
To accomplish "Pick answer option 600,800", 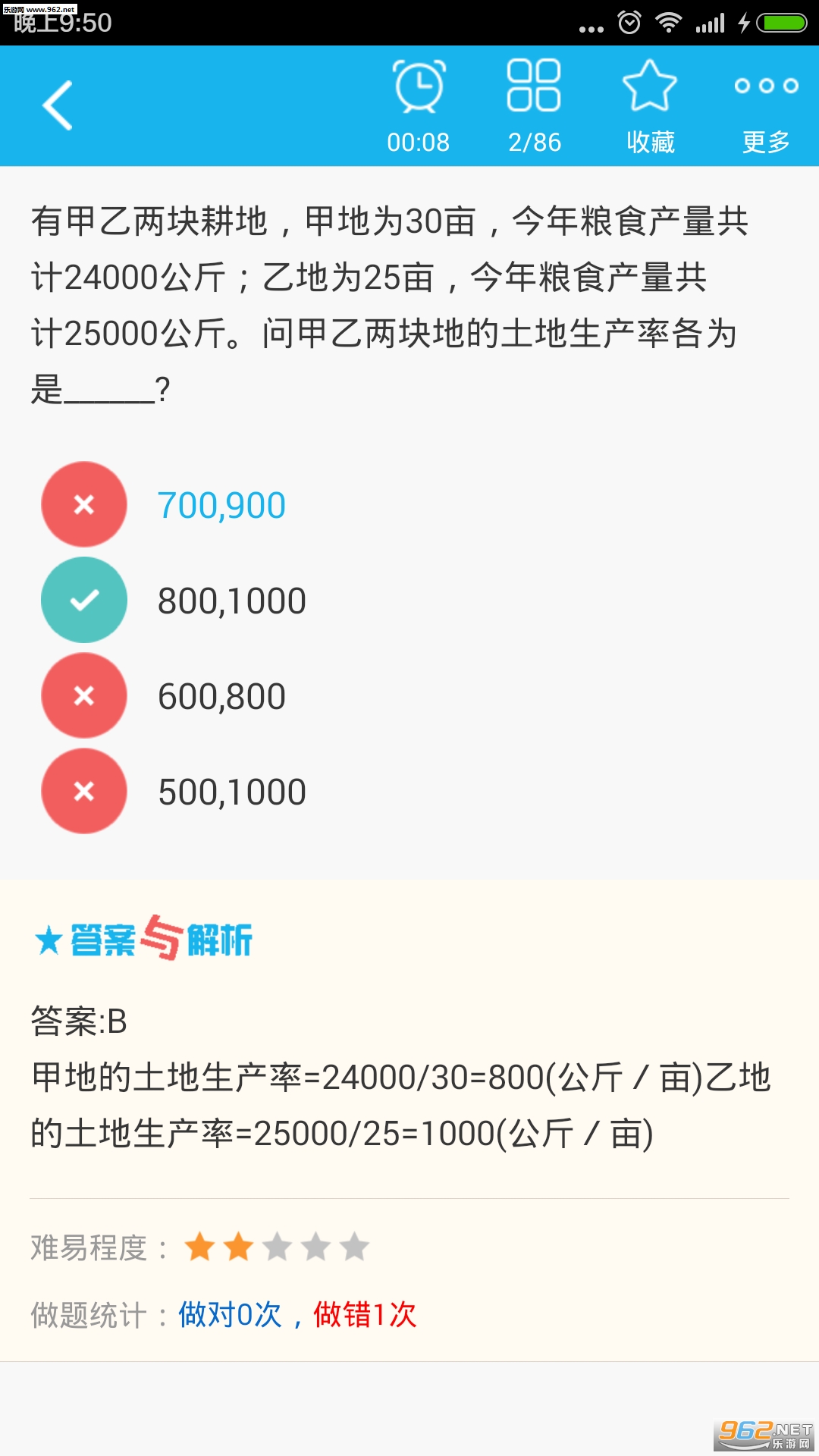I will point(220,696).
